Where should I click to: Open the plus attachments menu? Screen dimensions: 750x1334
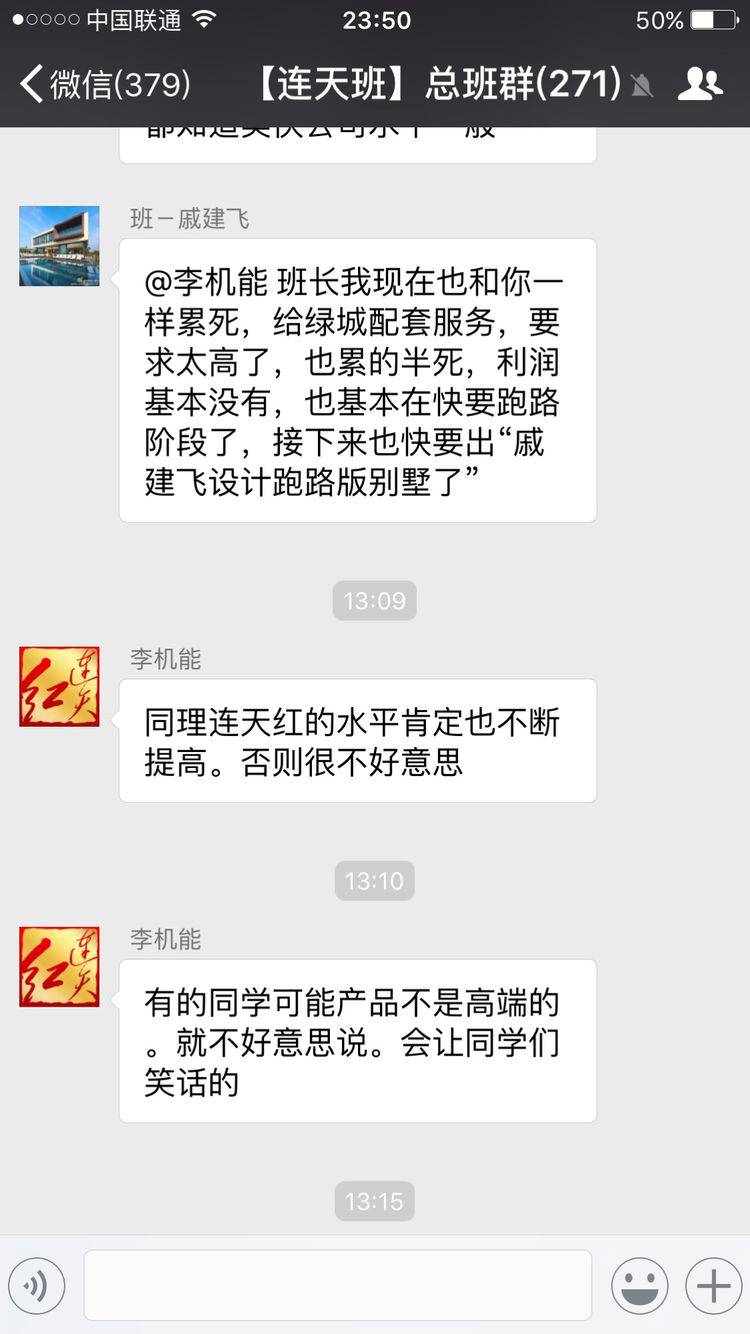click(713, 1285)
